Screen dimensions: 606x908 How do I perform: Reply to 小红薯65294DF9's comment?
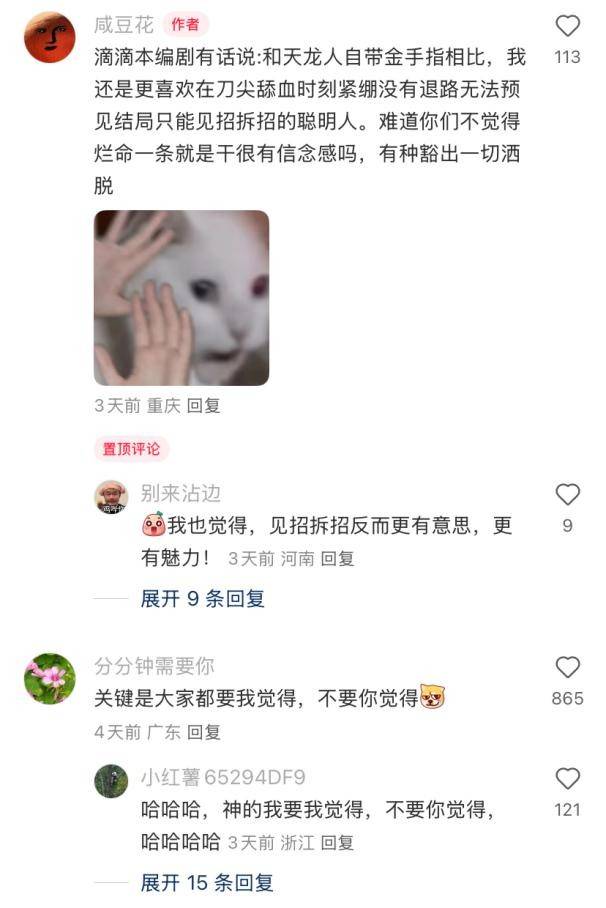[338, 843]
